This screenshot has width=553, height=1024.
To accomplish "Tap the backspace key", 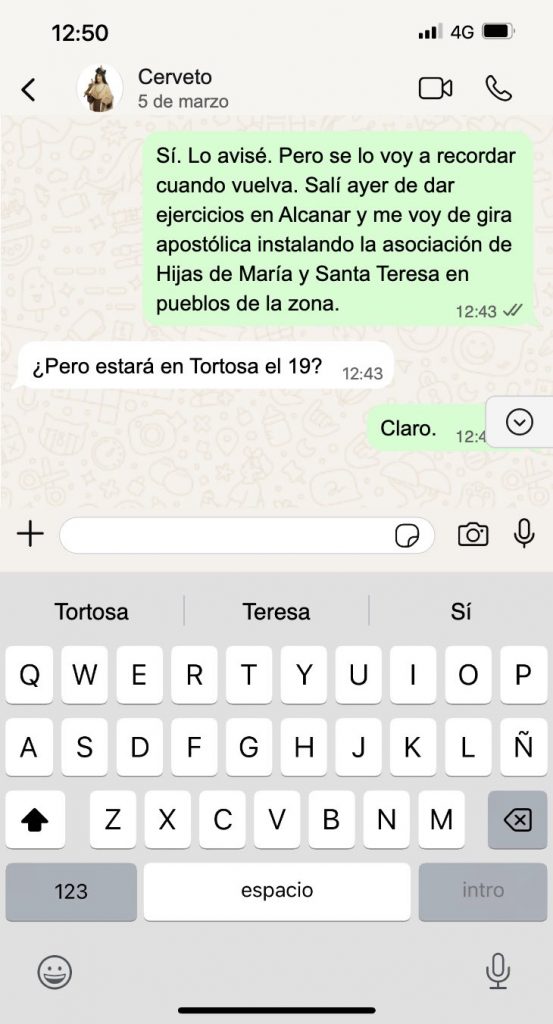I will [518, 820].
